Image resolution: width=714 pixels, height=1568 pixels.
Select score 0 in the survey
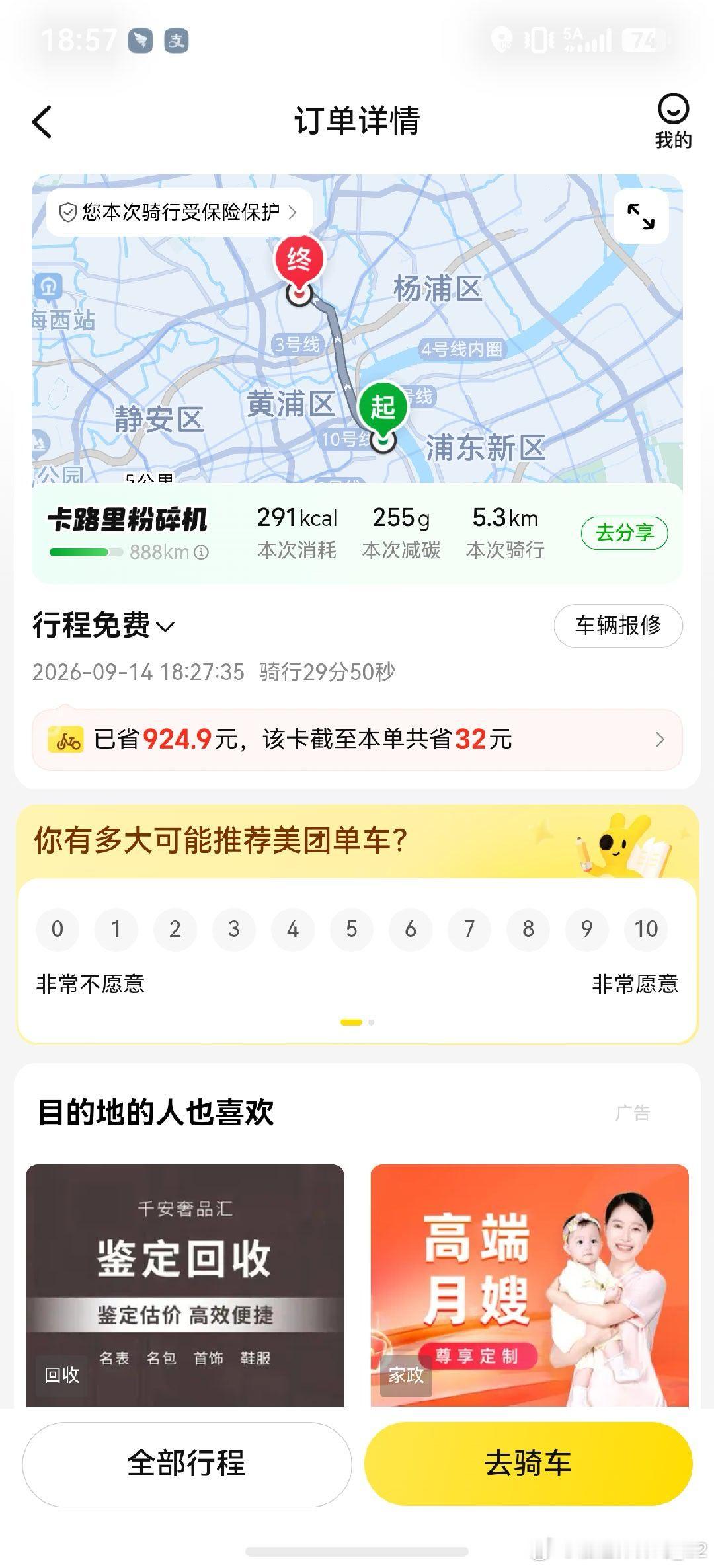pos(58,929)
